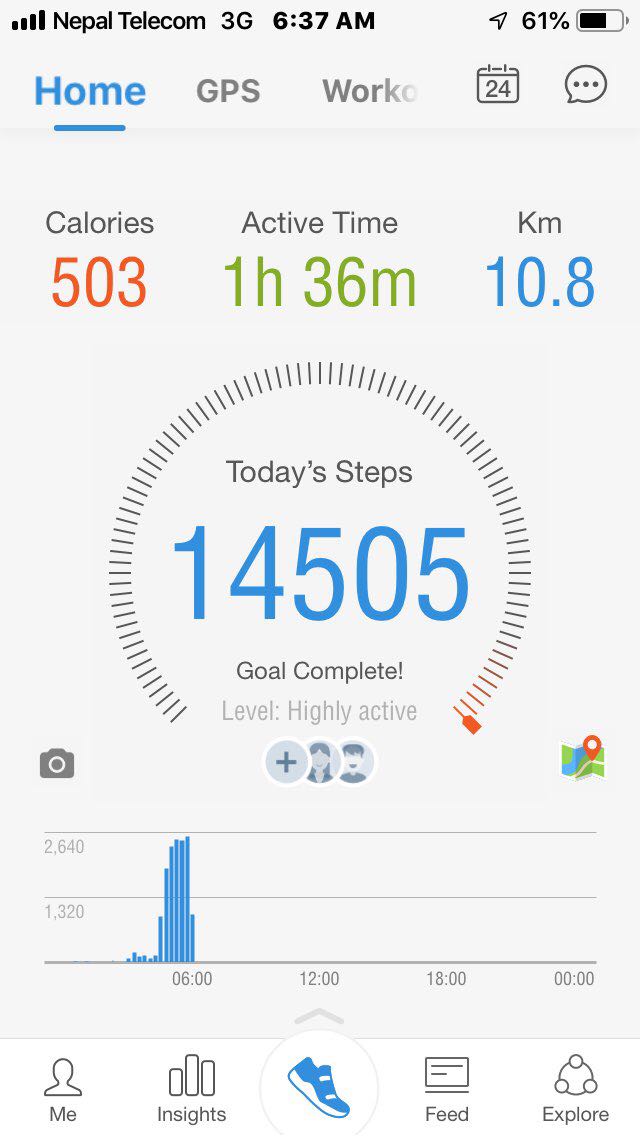The height and width of the screenshot is (1136, 640).
Task: Tap the center shoe activity button
Action: click(319, 1088)
